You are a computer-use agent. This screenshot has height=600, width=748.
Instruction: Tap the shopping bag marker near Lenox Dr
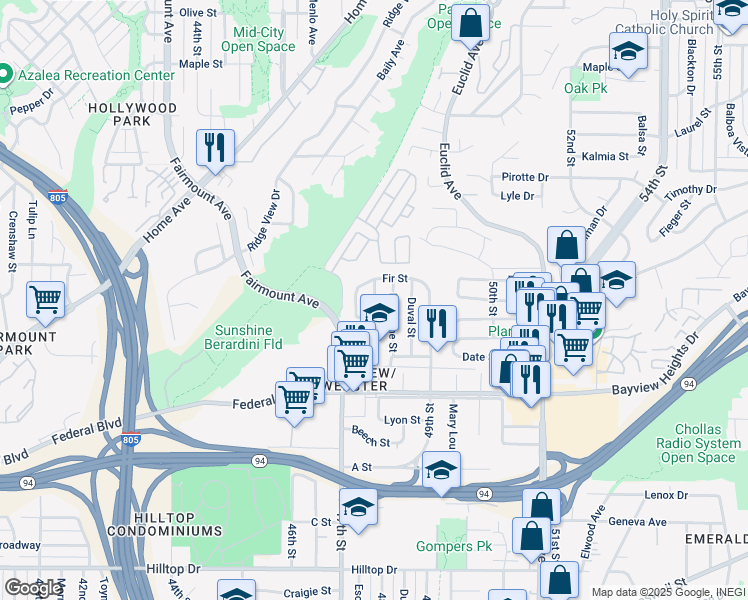click(541, 507)
